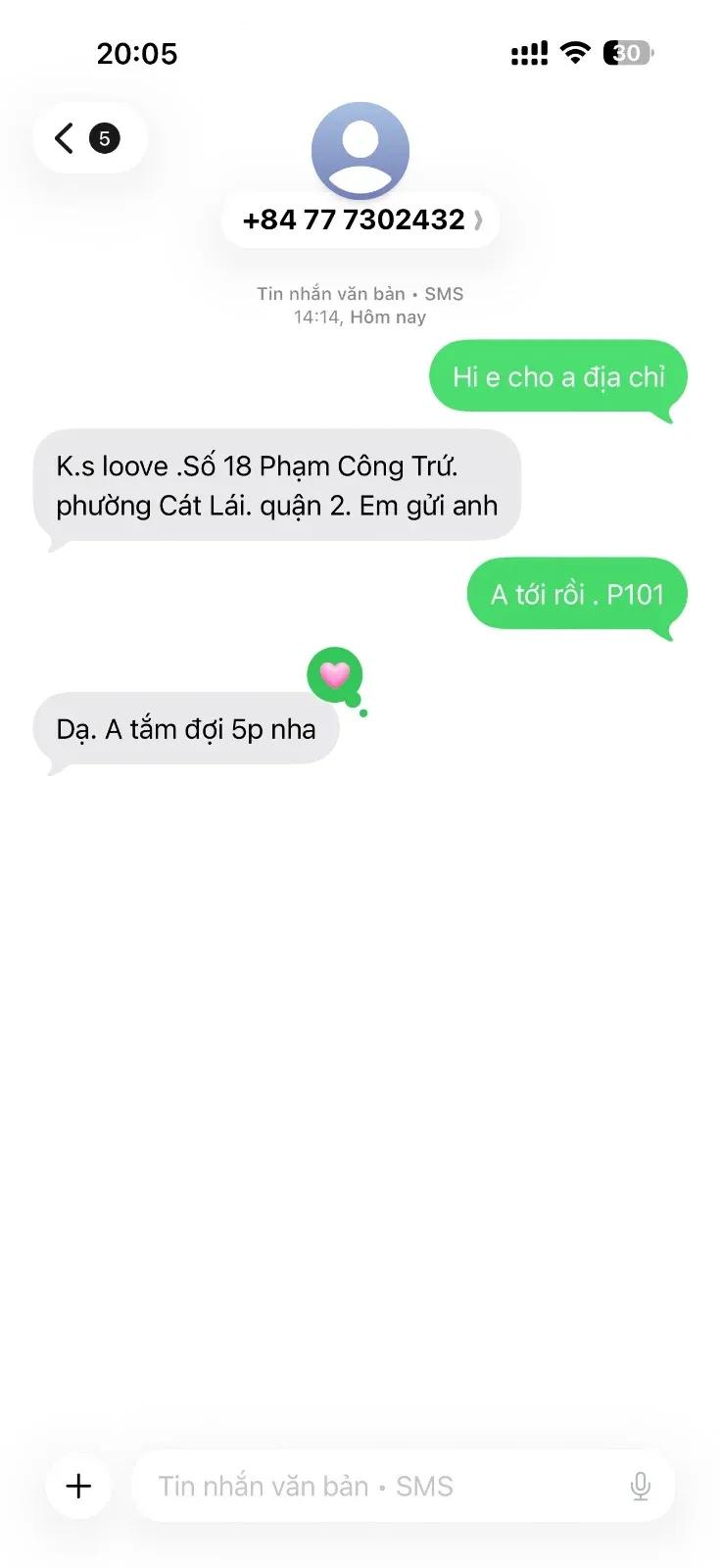This screenshot has height=1568, width=721.
Task: Open the plus attachments menu
Action: 78,1486
